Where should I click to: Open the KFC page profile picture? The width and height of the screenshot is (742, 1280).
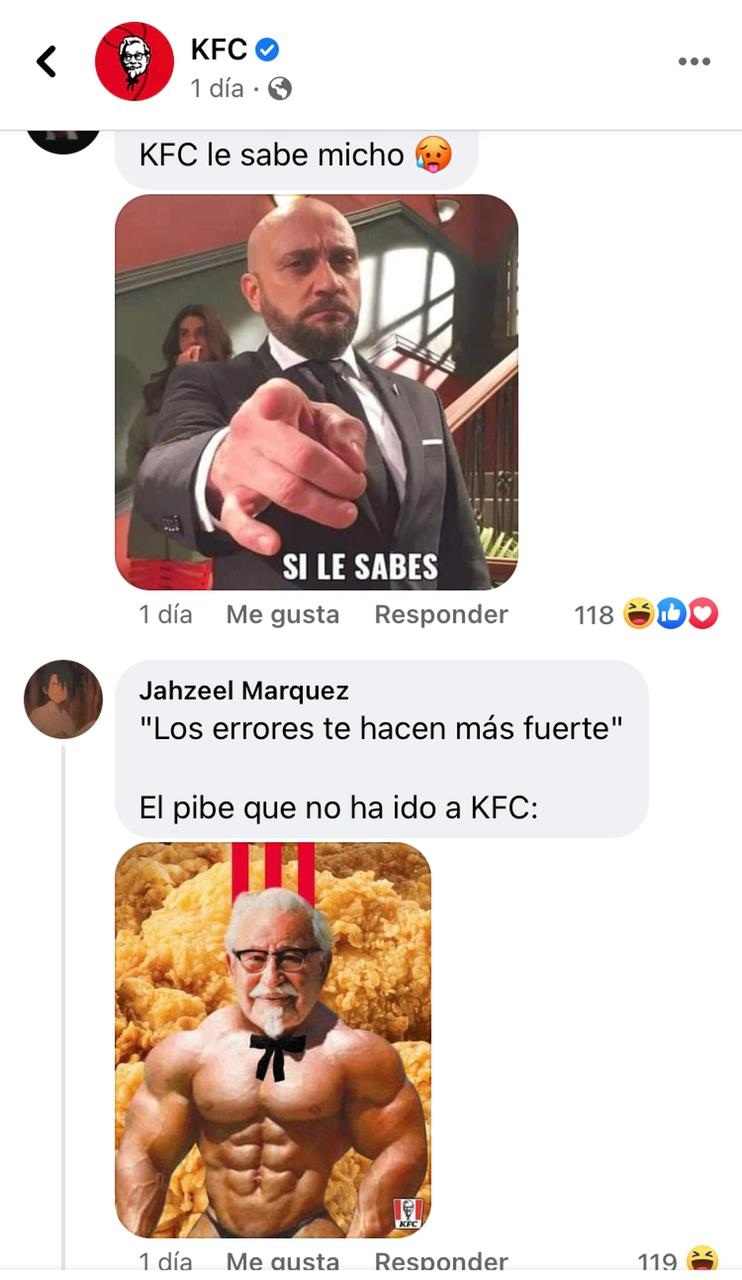[x=134, y=61]
